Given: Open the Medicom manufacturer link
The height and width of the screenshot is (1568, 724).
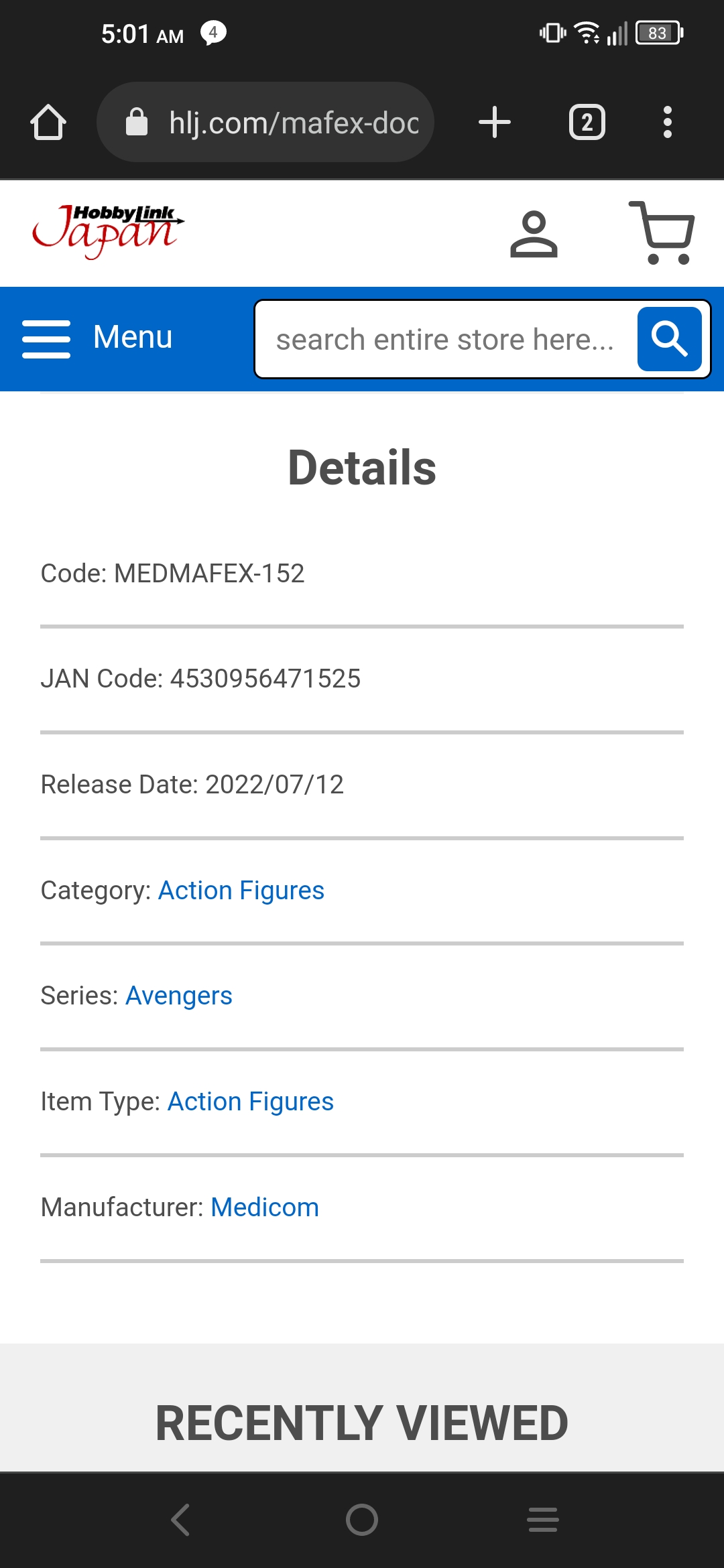Looking at the screenshot, I should click(x=264, y=1207).
